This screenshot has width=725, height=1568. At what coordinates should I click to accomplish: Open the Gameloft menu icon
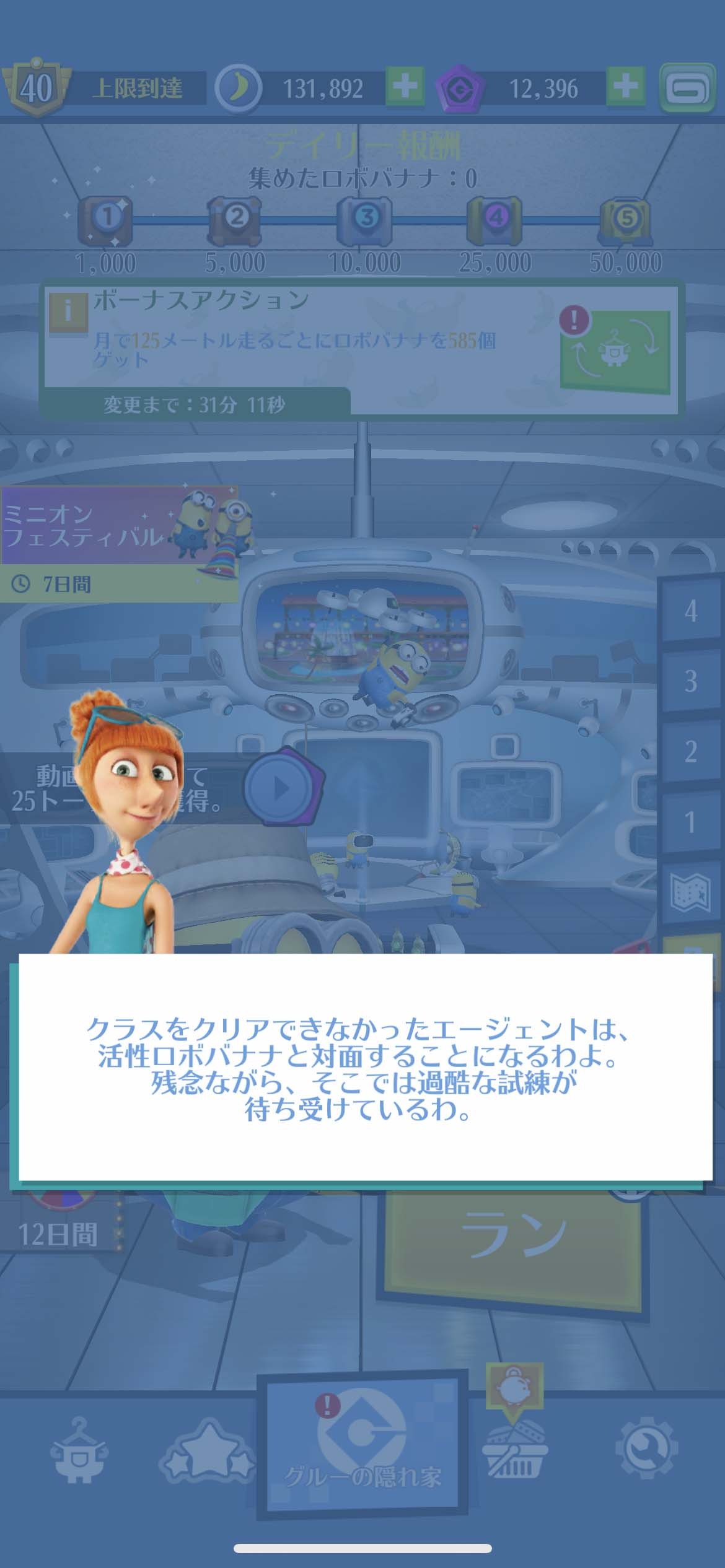click(x=687, y=88)
